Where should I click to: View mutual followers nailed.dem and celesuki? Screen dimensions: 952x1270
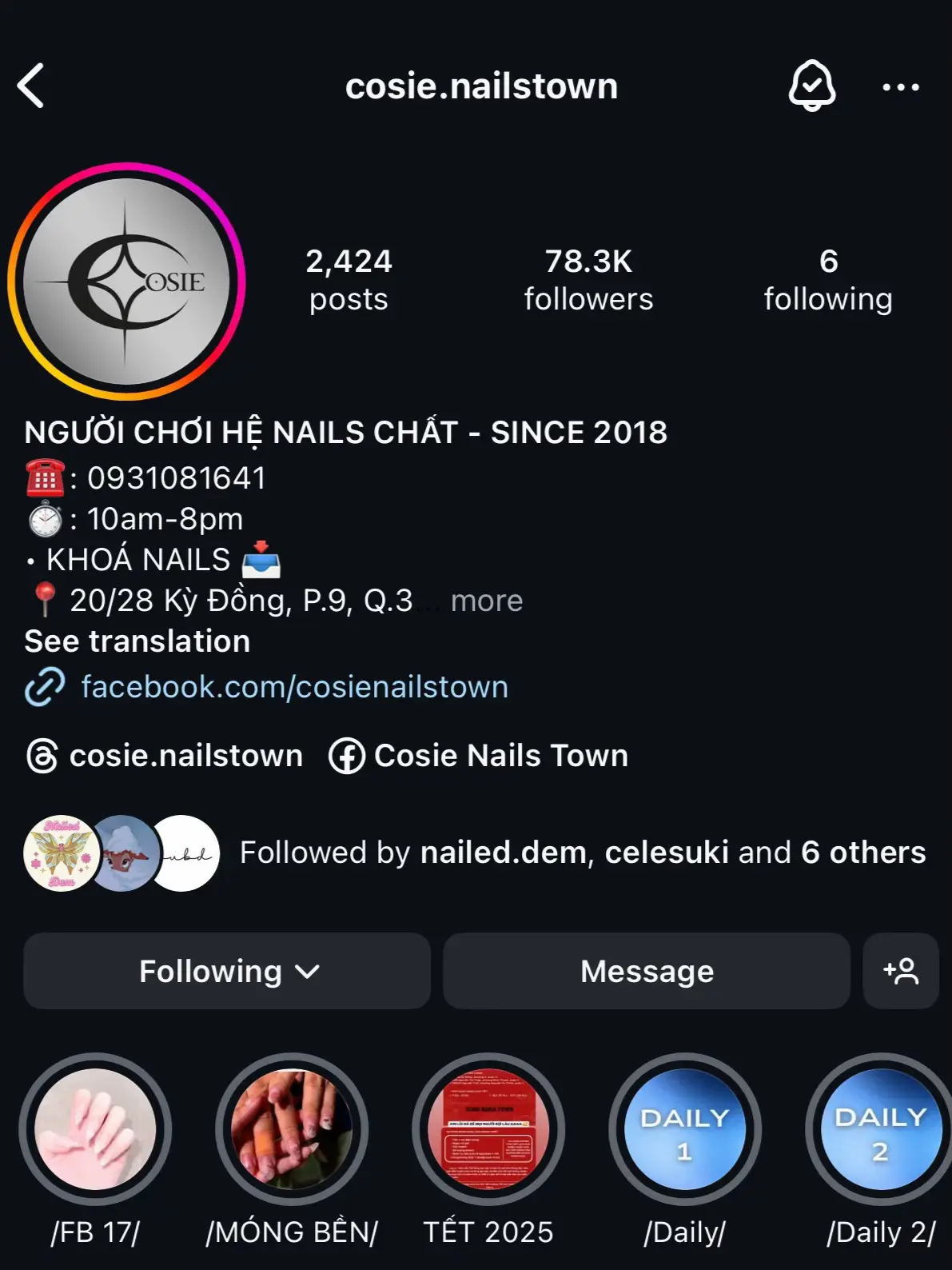pyautogui.click(x=582, y=853)
